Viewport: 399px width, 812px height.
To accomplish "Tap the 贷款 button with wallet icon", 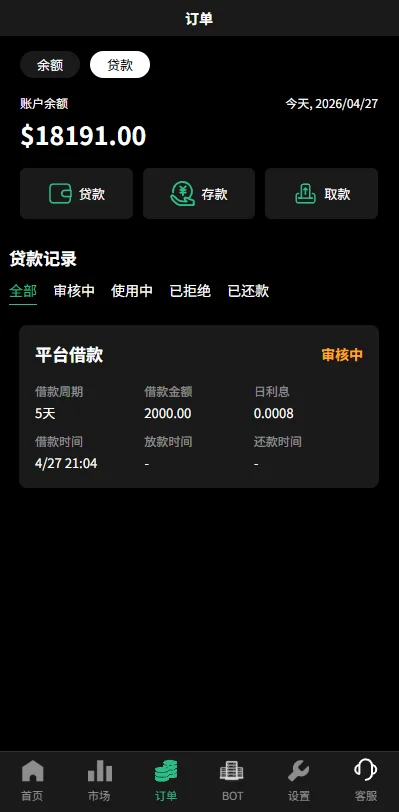I will [76, 194].
